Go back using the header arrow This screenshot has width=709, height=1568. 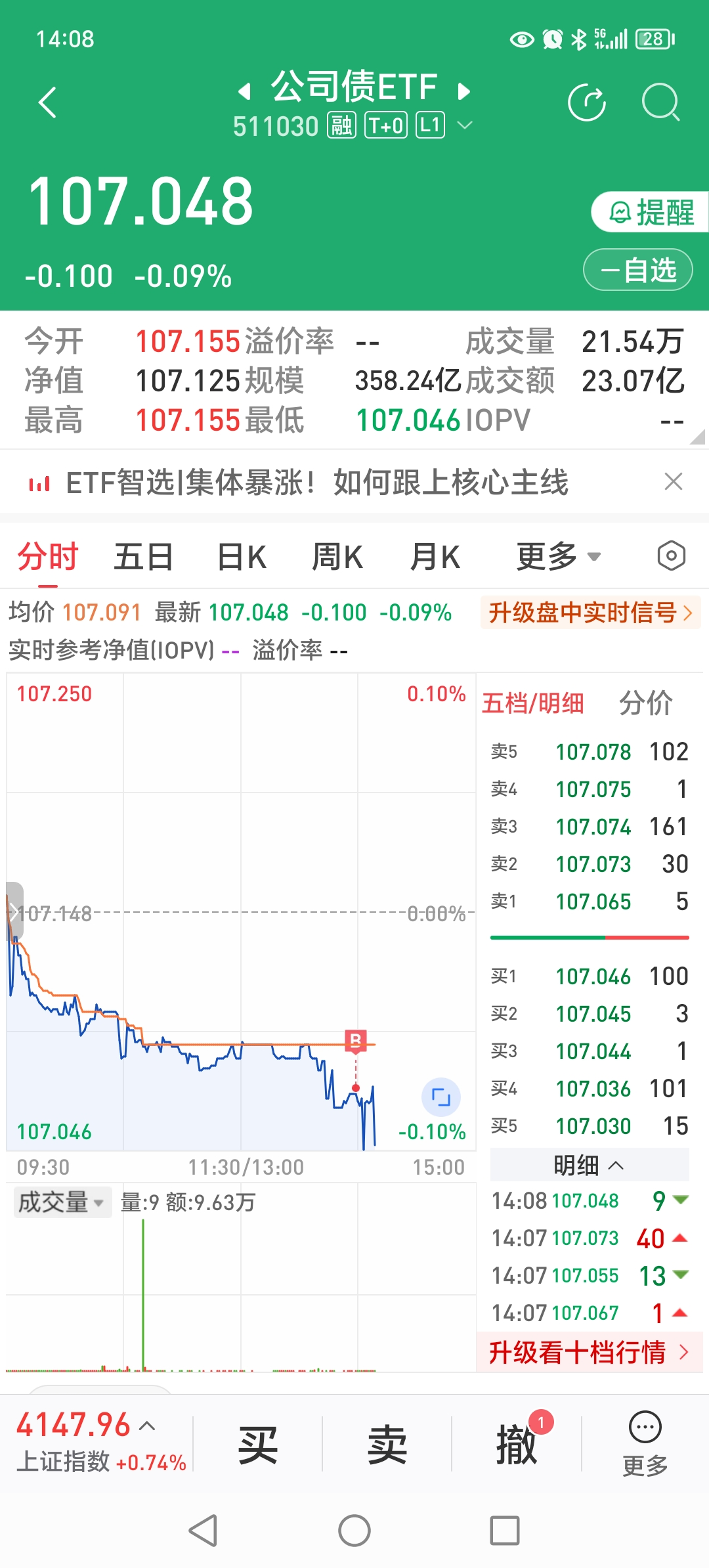47,103
